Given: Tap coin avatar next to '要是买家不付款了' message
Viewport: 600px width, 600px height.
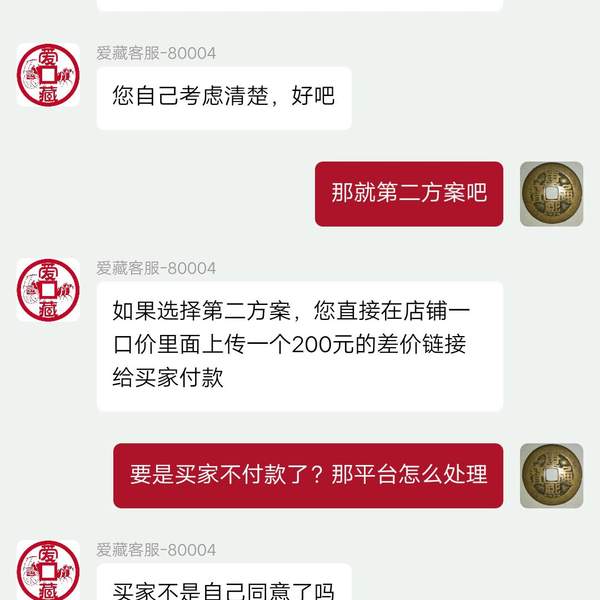Looking at the screenshot, I should pyautogui.click(x=551, y=475).
